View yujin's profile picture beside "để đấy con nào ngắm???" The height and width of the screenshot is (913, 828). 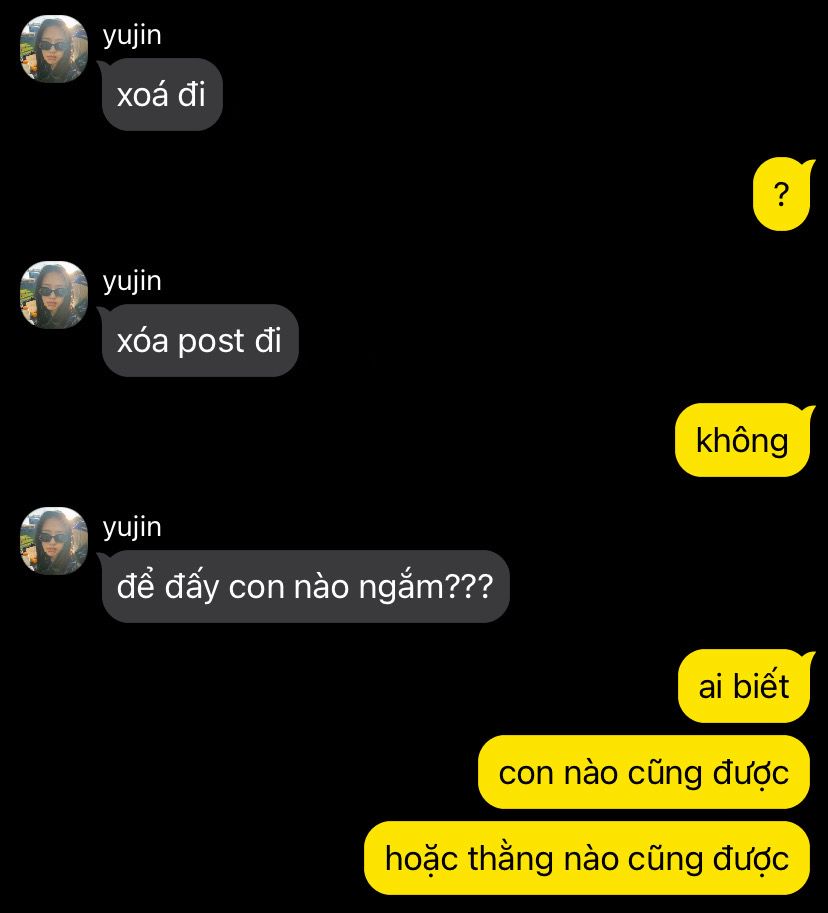point(54,541)
